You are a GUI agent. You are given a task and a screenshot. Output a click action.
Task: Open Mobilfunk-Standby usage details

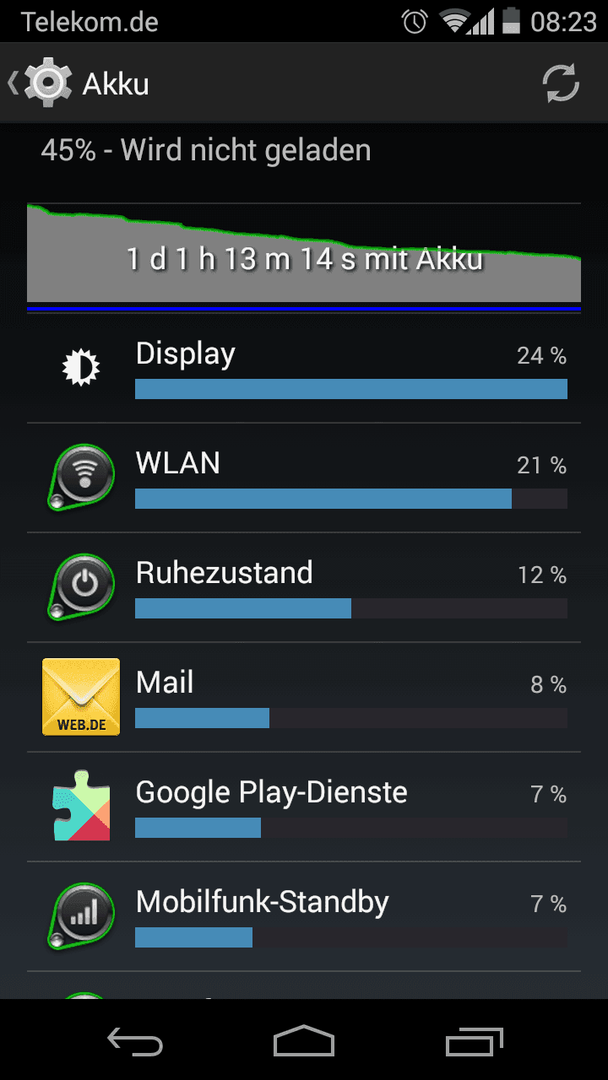tap(303, 918)
